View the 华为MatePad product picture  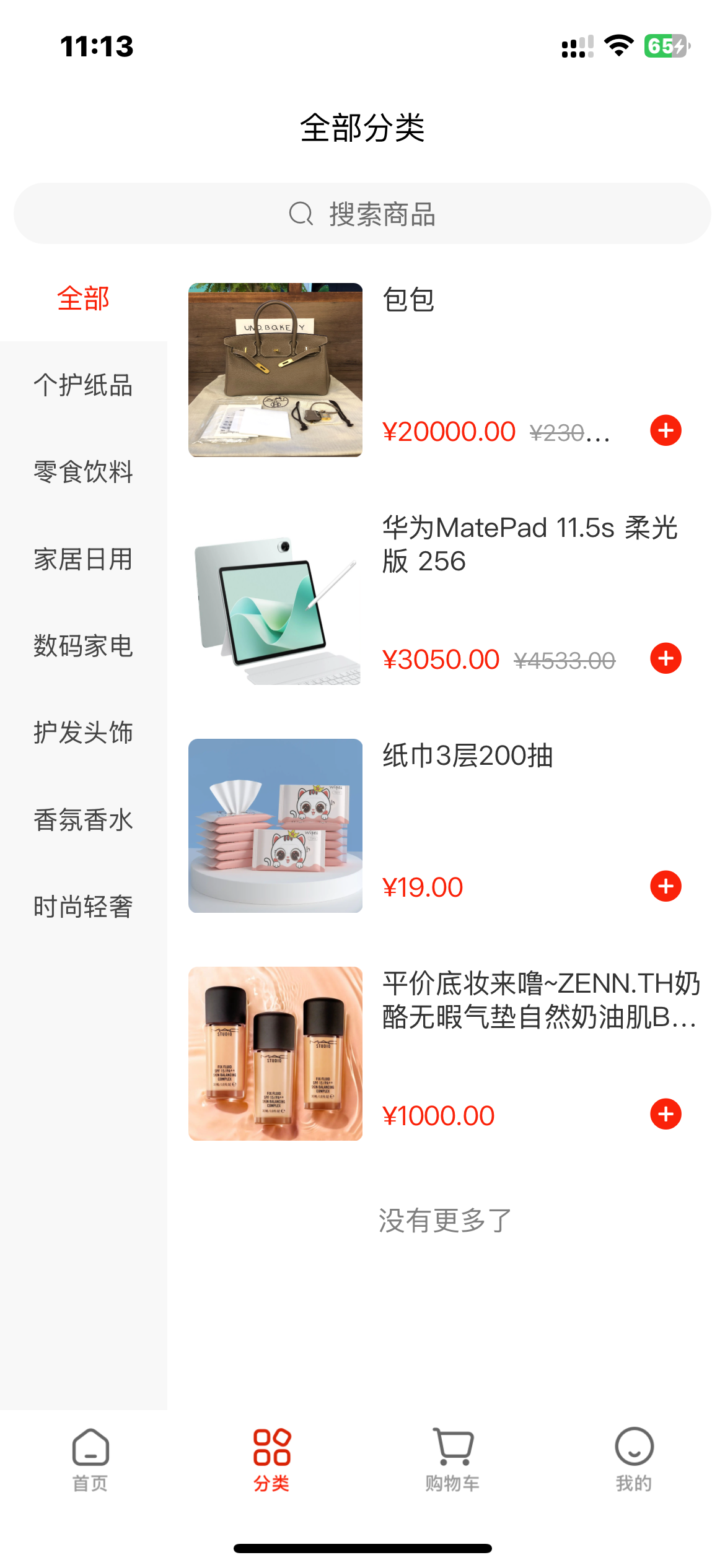pyautogui.click(x=275, y=598)
